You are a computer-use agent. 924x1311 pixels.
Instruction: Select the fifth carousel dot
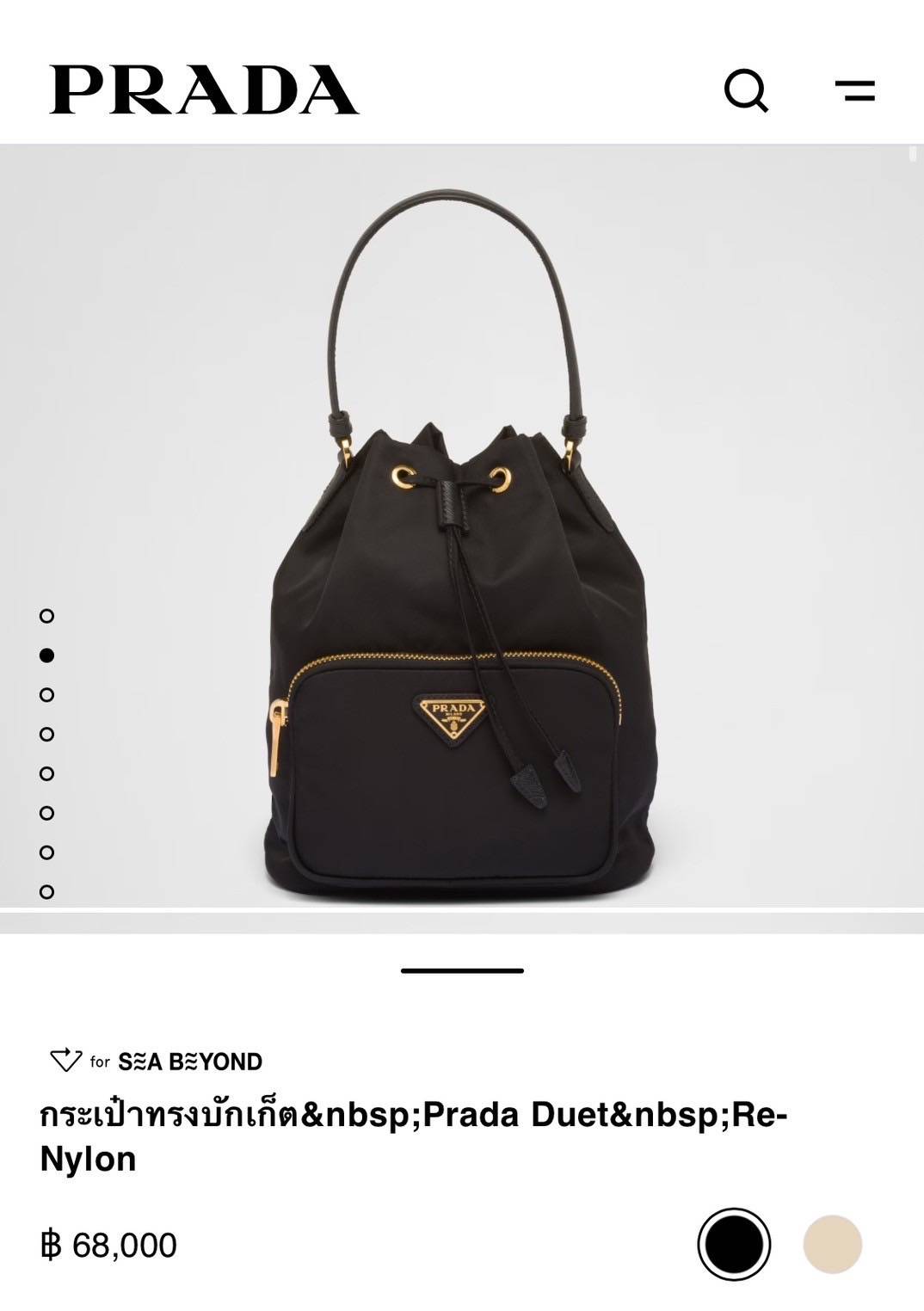coord(47,775)
